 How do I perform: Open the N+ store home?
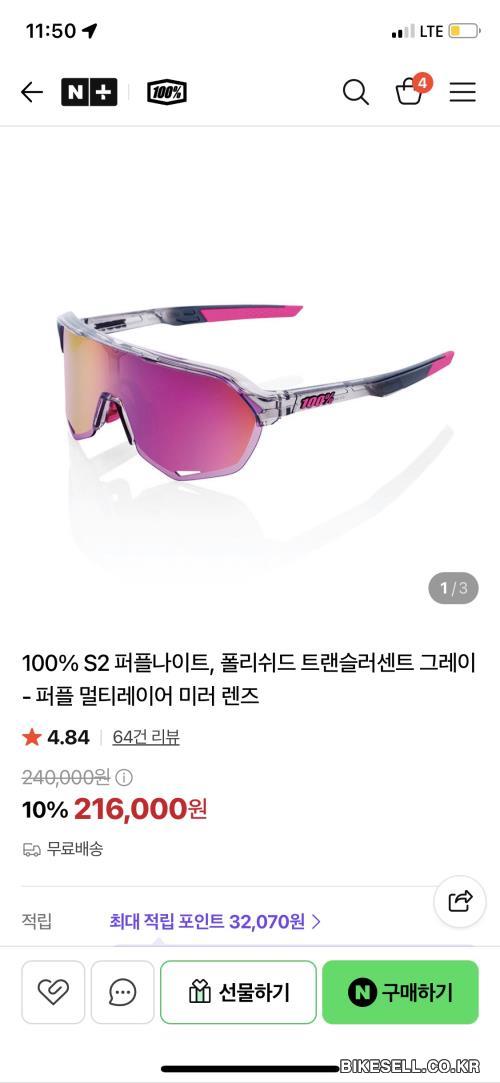click(x=89, y=92)
